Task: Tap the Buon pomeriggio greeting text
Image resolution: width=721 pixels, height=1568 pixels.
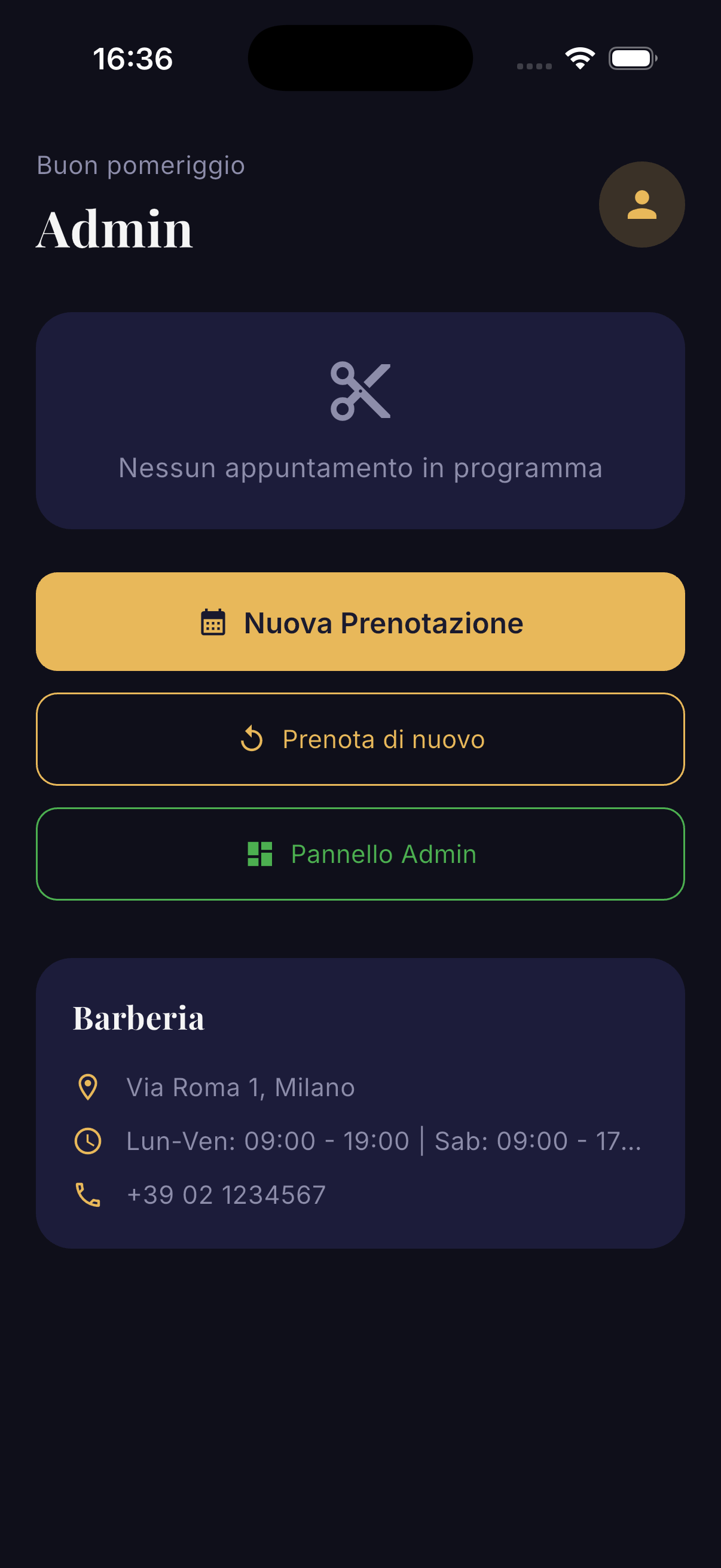Action: 140,164
